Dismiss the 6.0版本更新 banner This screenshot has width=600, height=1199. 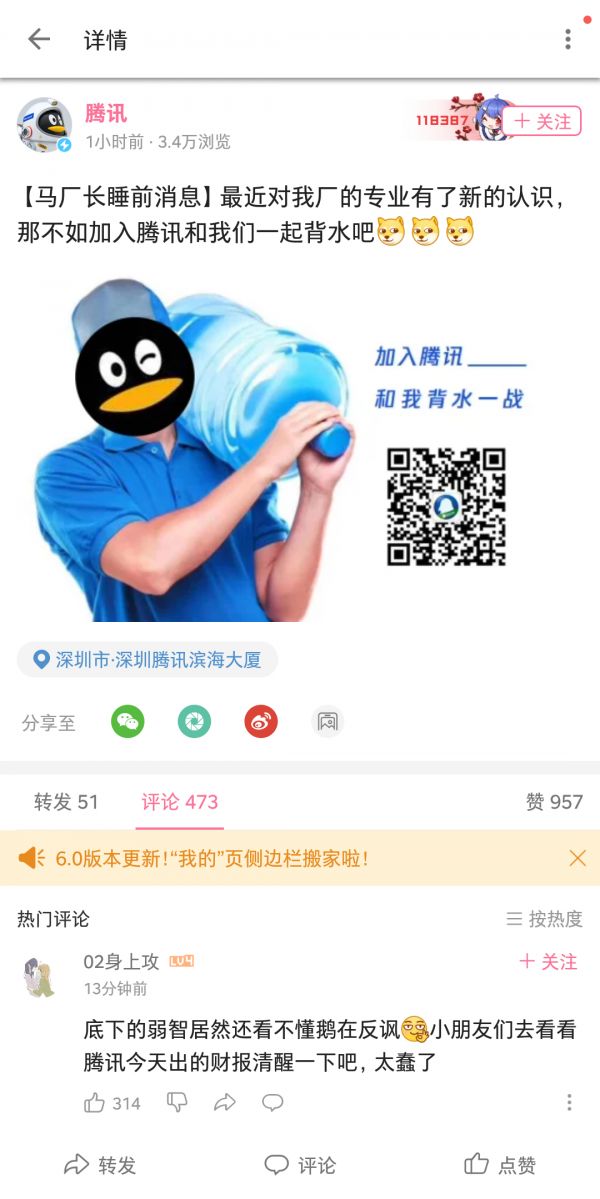click(x=577, y=858)
